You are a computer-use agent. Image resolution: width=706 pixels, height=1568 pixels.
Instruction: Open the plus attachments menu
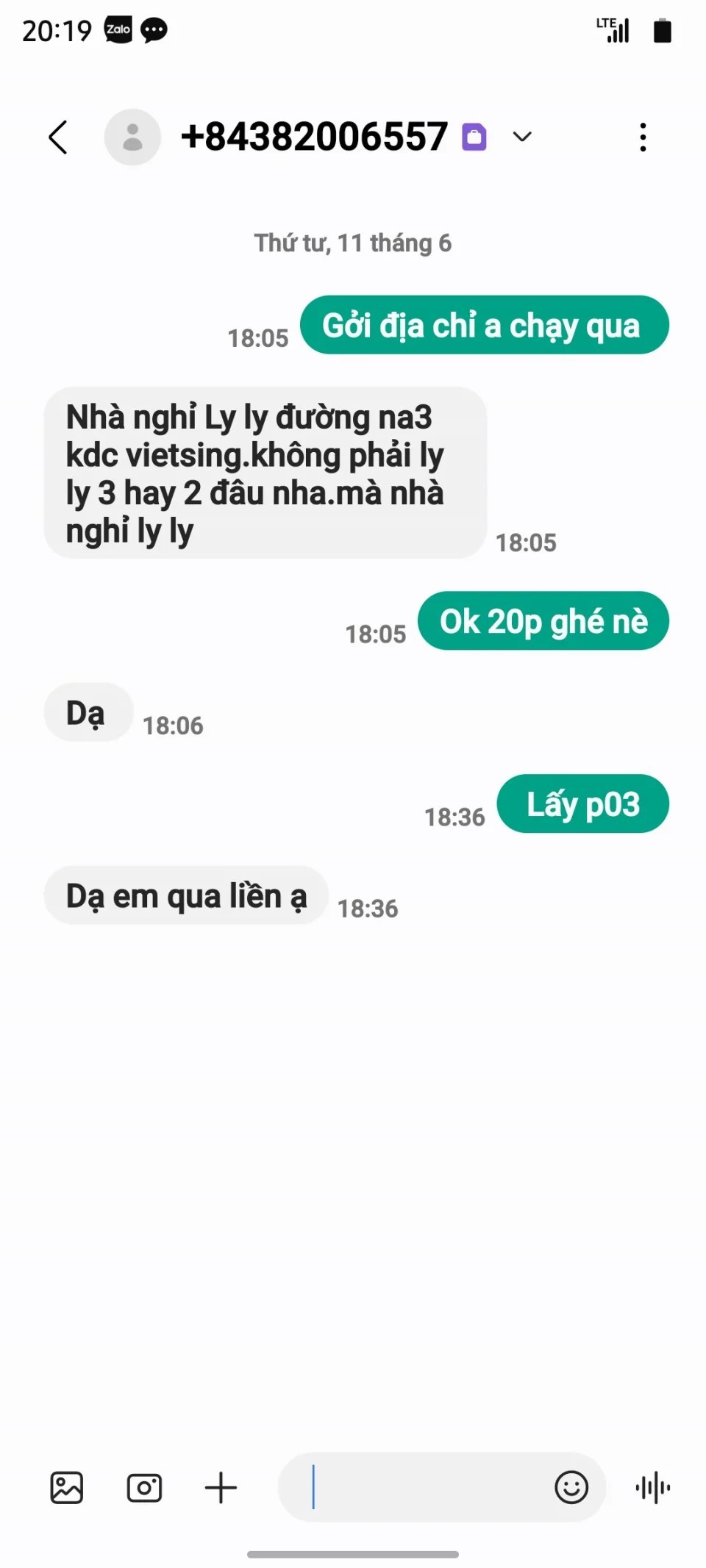tap(221, 1488)
